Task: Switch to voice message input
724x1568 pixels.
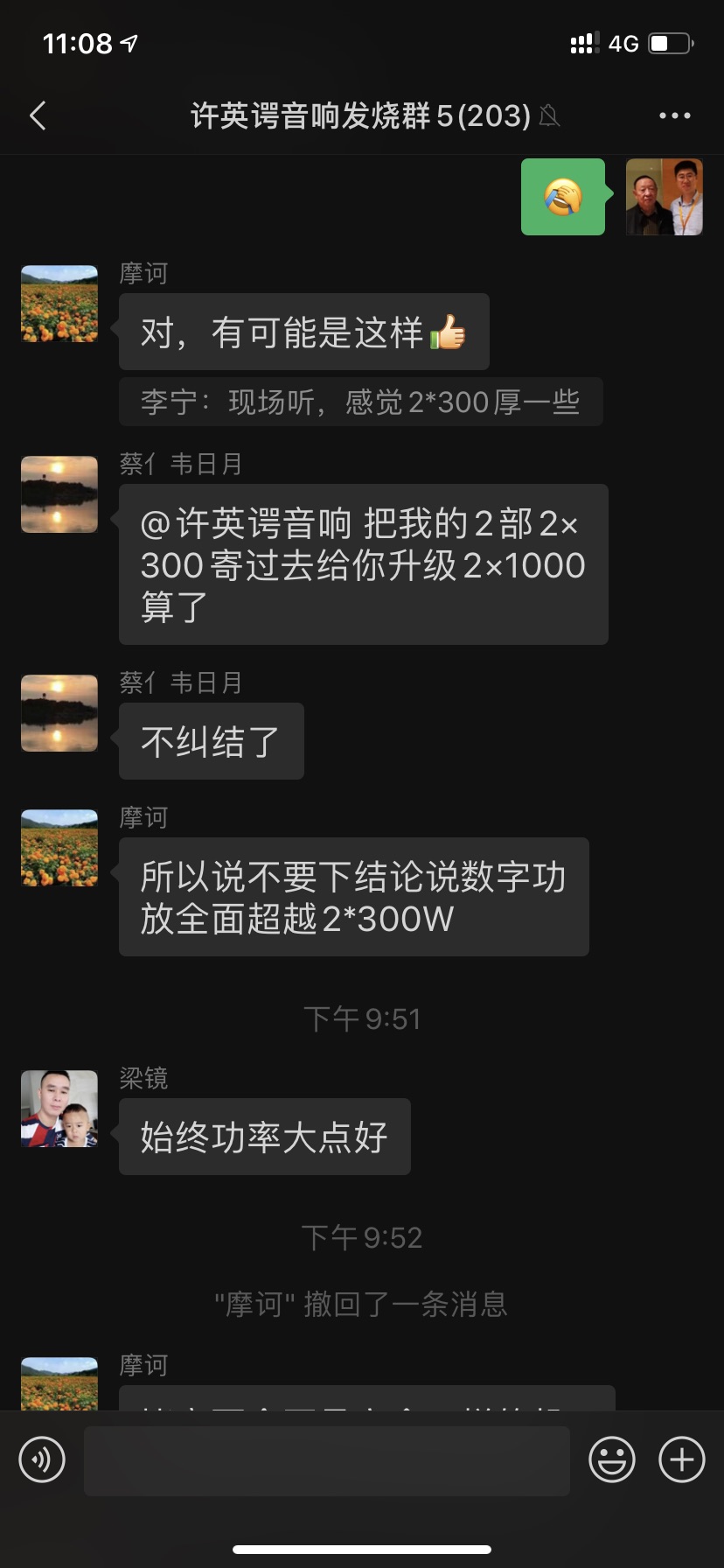Action: (x=42, y=1459)
